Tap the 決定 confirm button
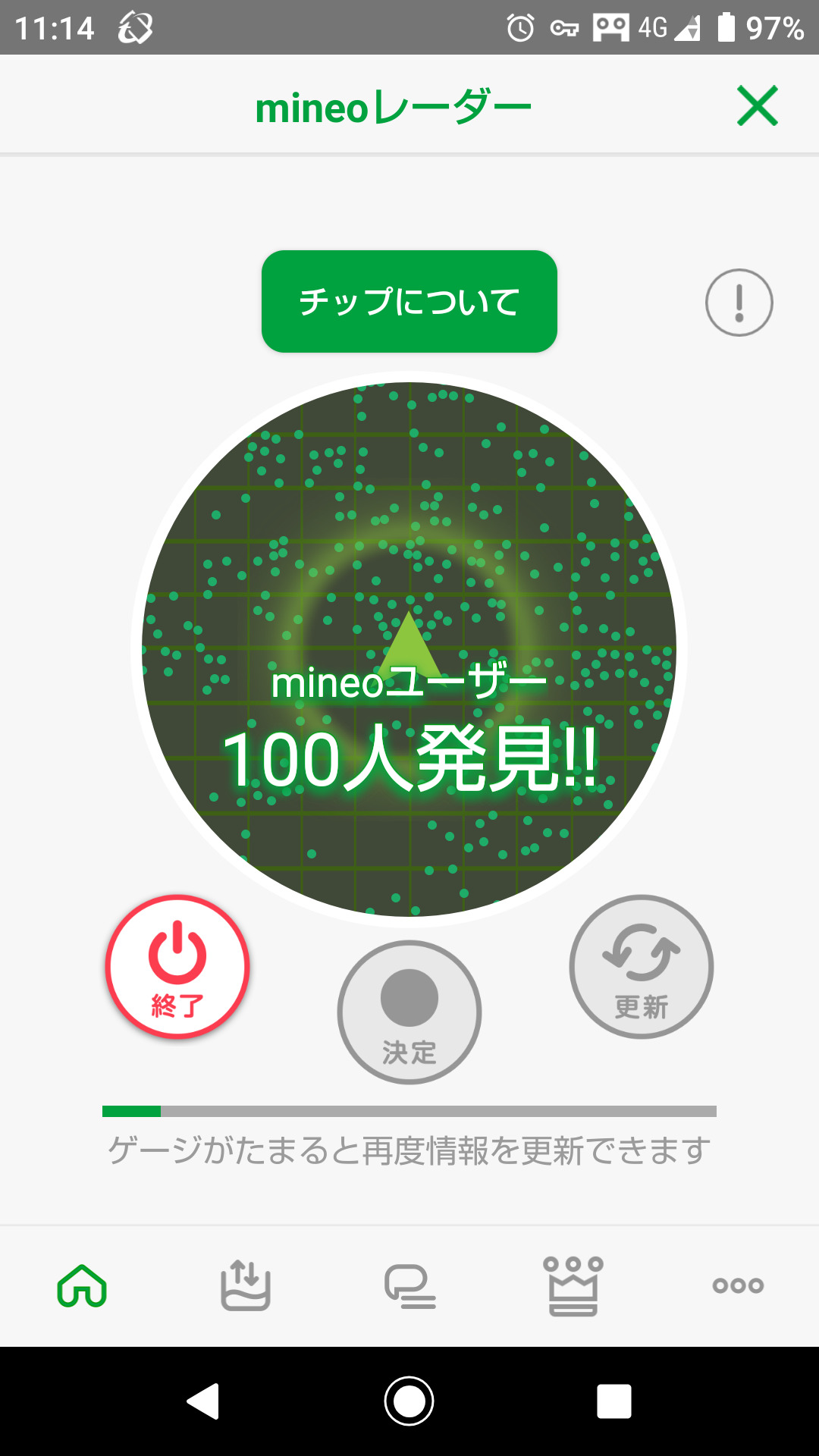This screenshot has width=819, height=1456. click(409, 1012)
